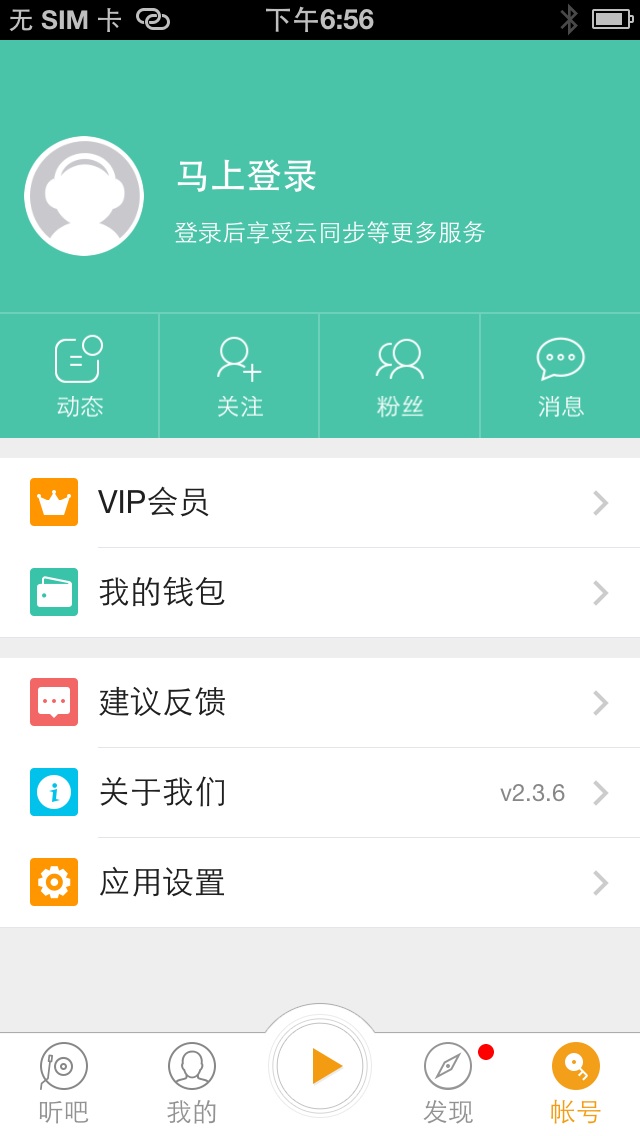Open 动态 activity feed
This screenshot has height=1136, width=640.
click(79, 377)
